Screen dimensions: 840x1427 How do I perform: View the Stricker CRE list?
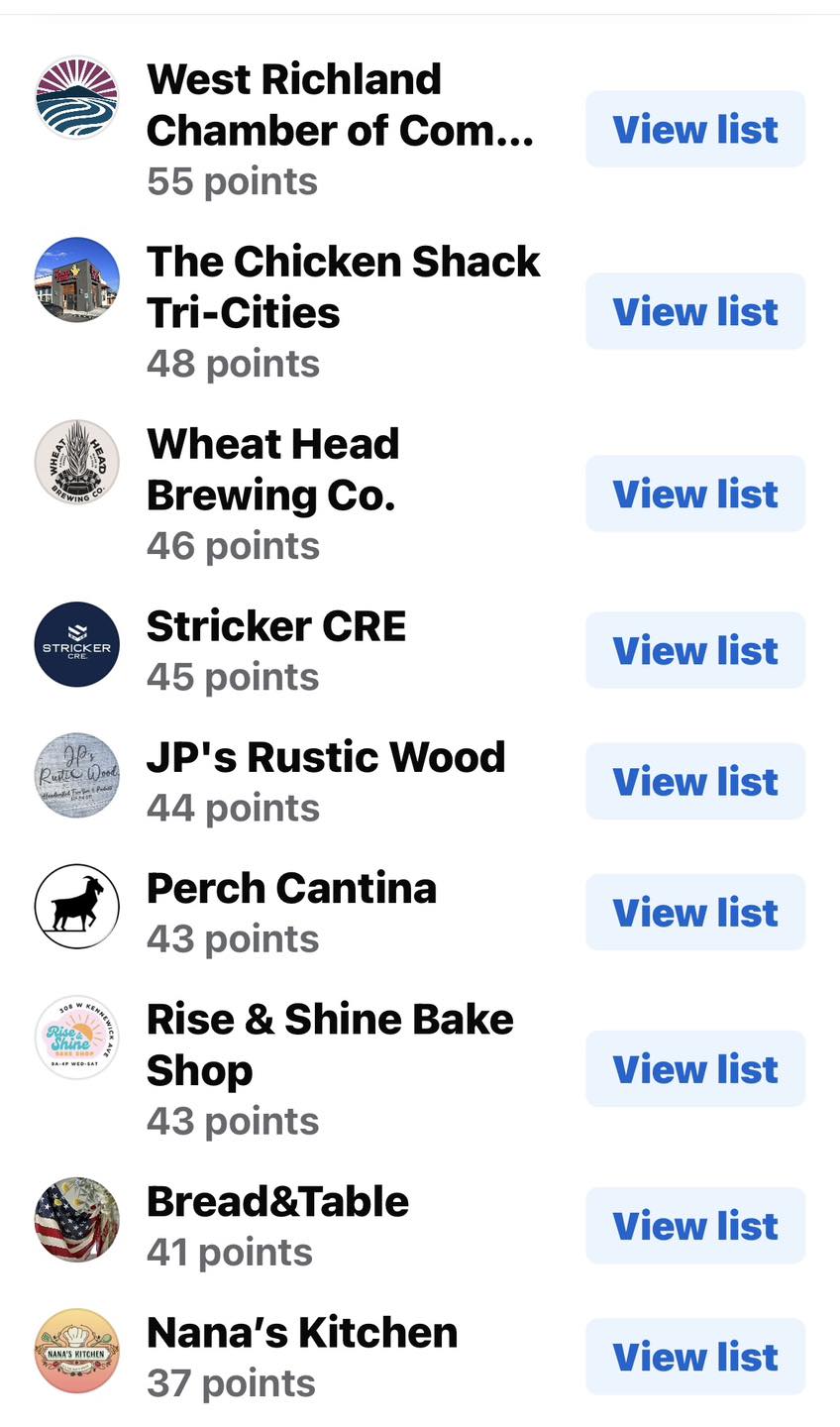point(695,651)
